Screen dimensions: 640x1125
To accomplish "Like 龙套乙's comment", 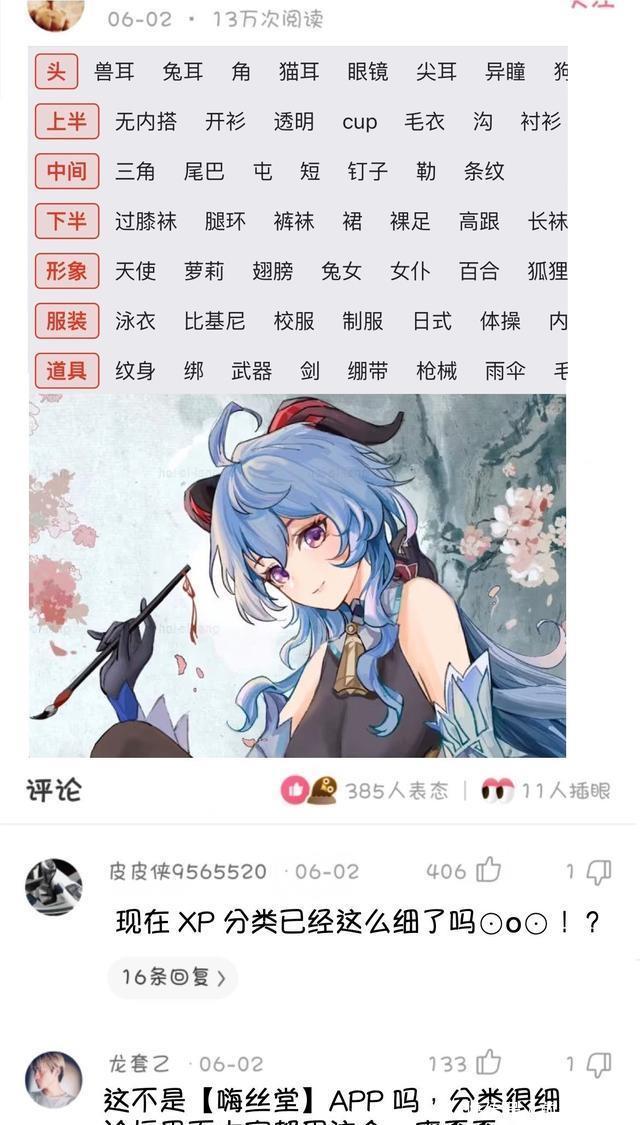I will 488,1064.
